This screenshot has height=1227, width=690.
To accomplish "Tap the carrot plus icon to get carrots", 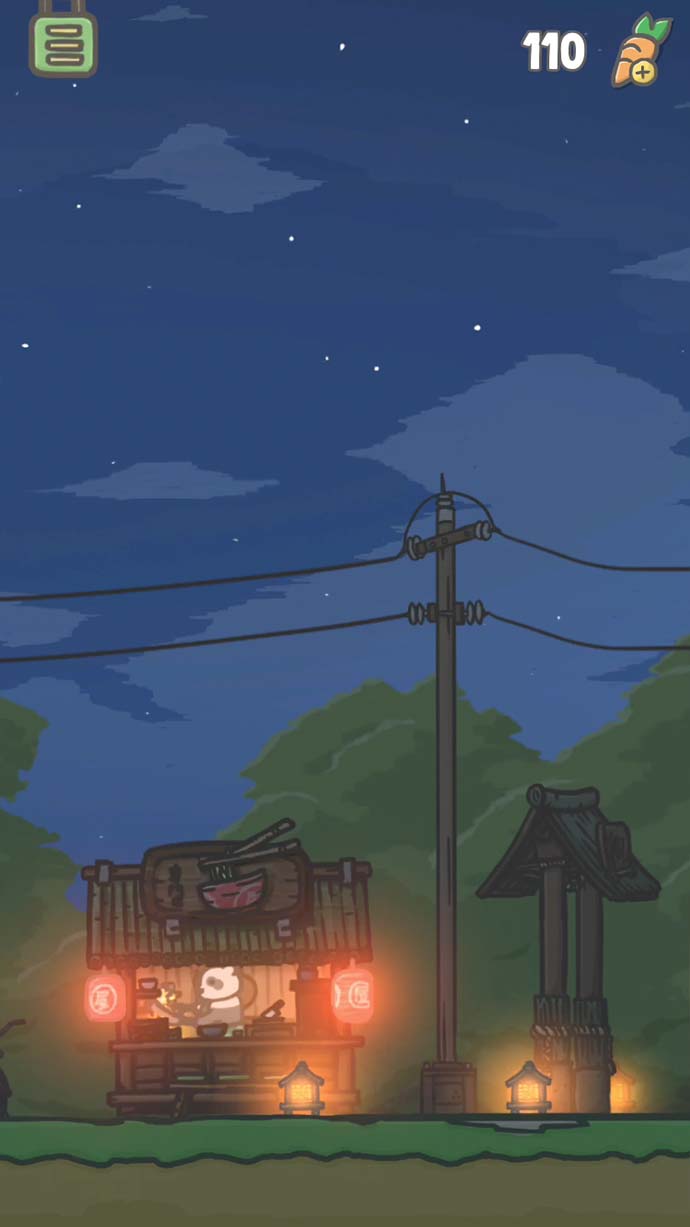I will [x=639, y=52].
